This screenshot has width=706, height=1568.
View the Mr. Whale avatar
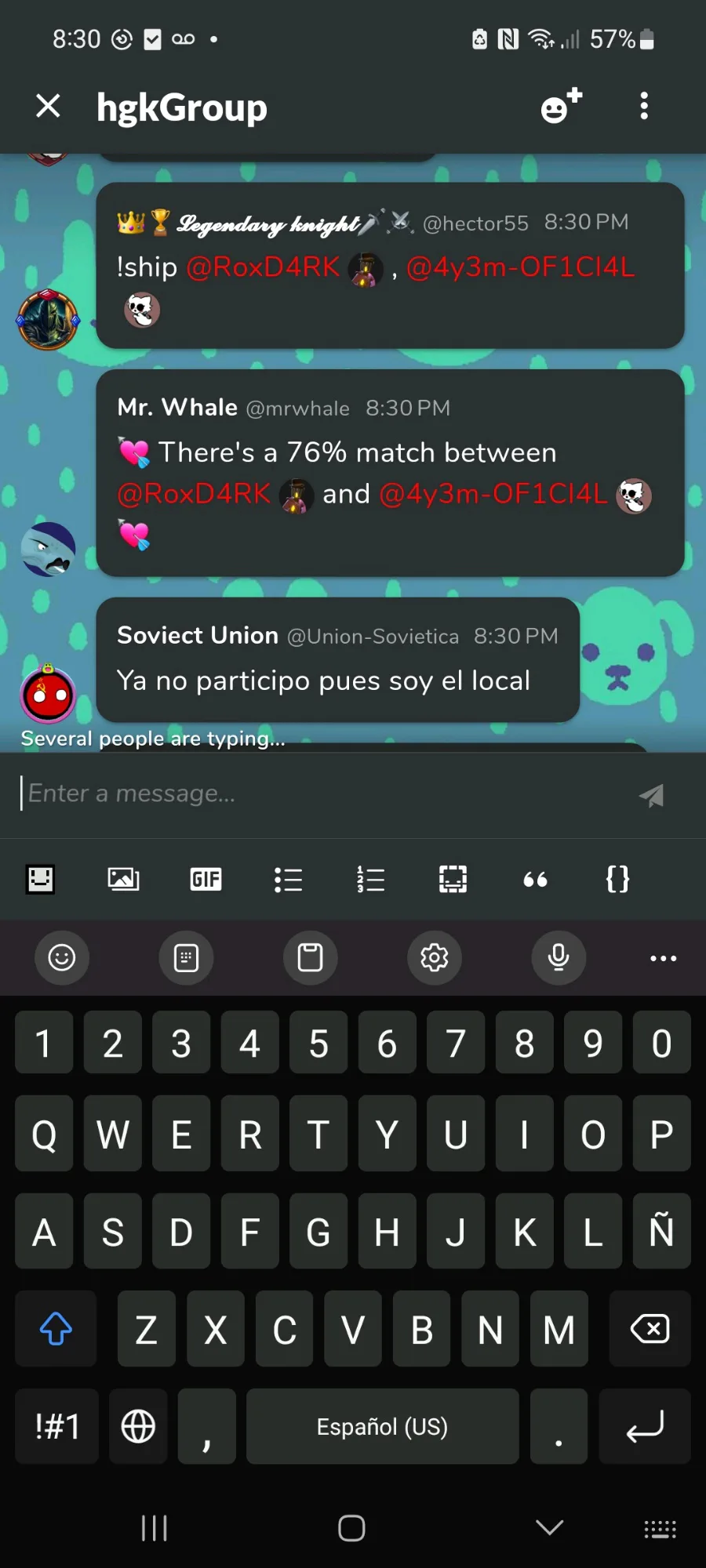coord(48,550)
